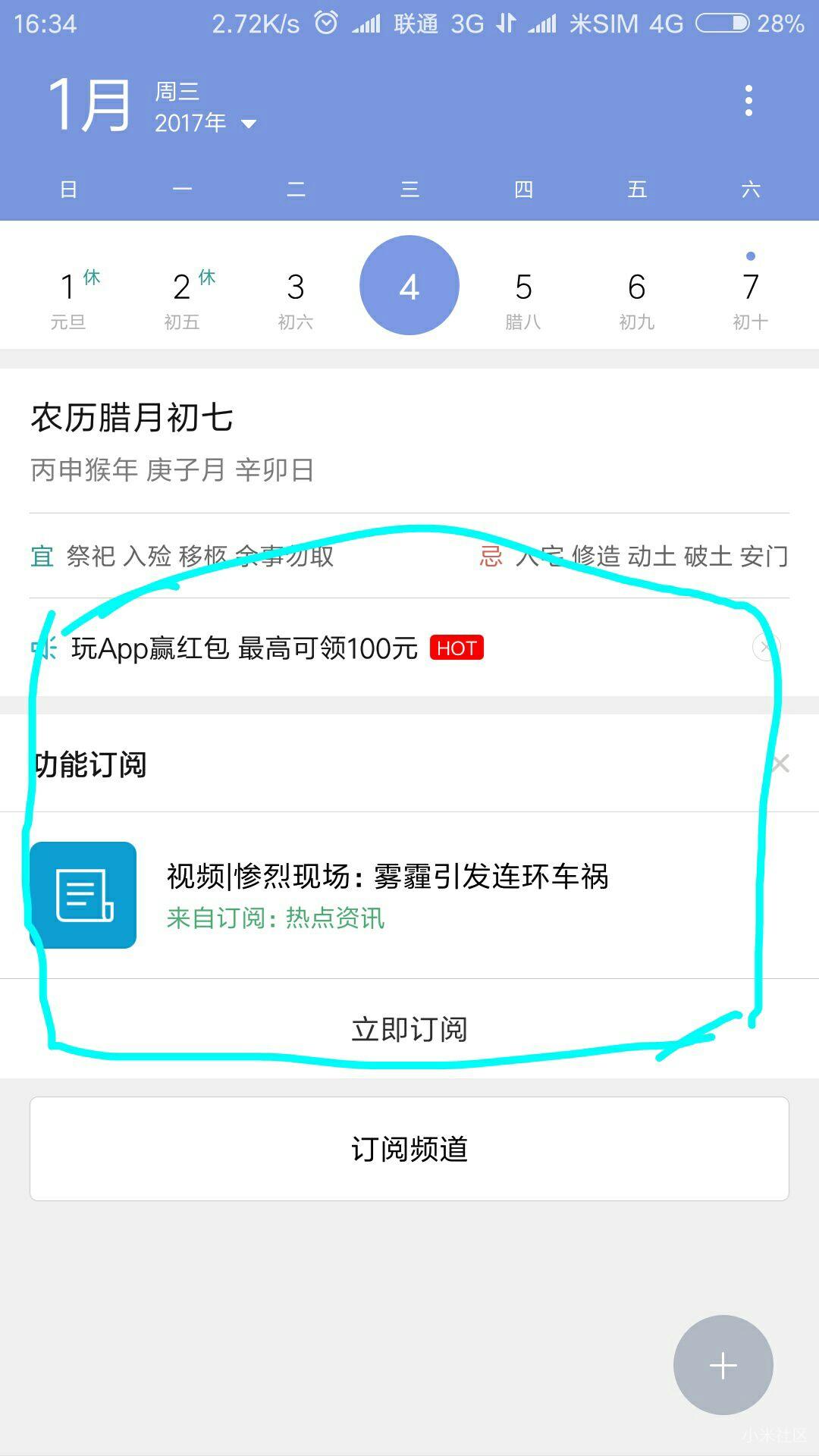Select January 2 marked 休

click(182, 288)
